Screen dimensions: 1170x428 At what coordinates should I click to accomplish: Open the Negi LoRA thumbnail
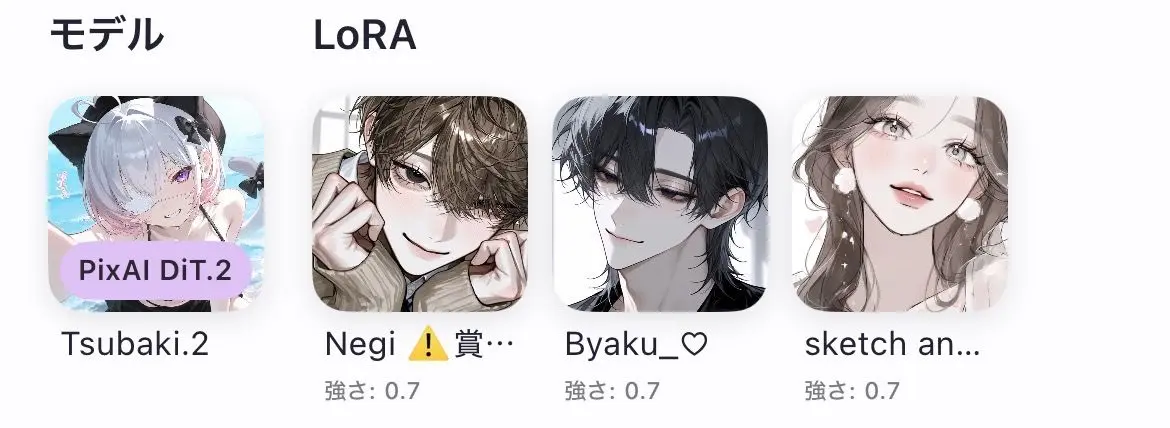(419, 204)
